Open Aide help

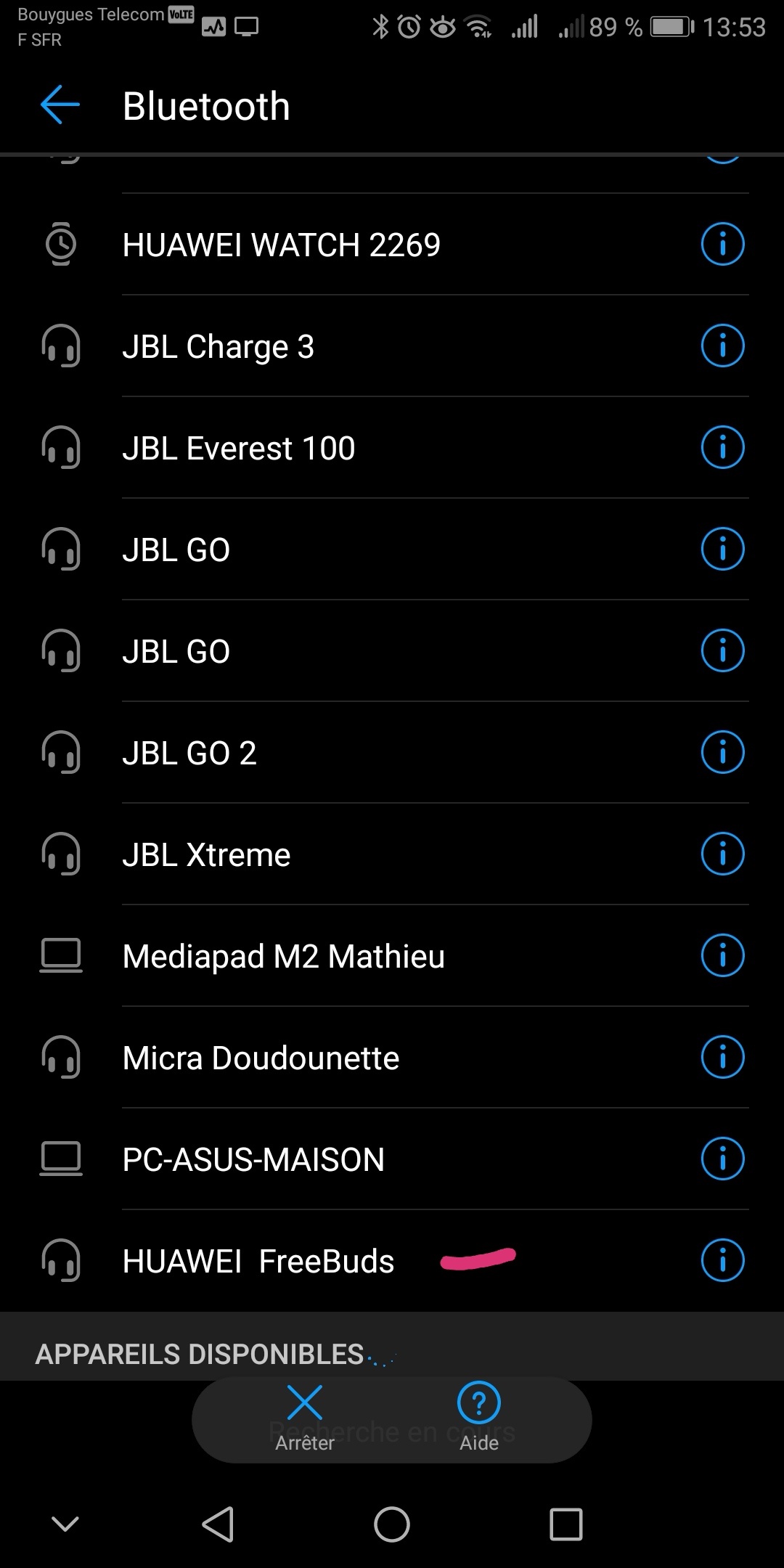479,1418
